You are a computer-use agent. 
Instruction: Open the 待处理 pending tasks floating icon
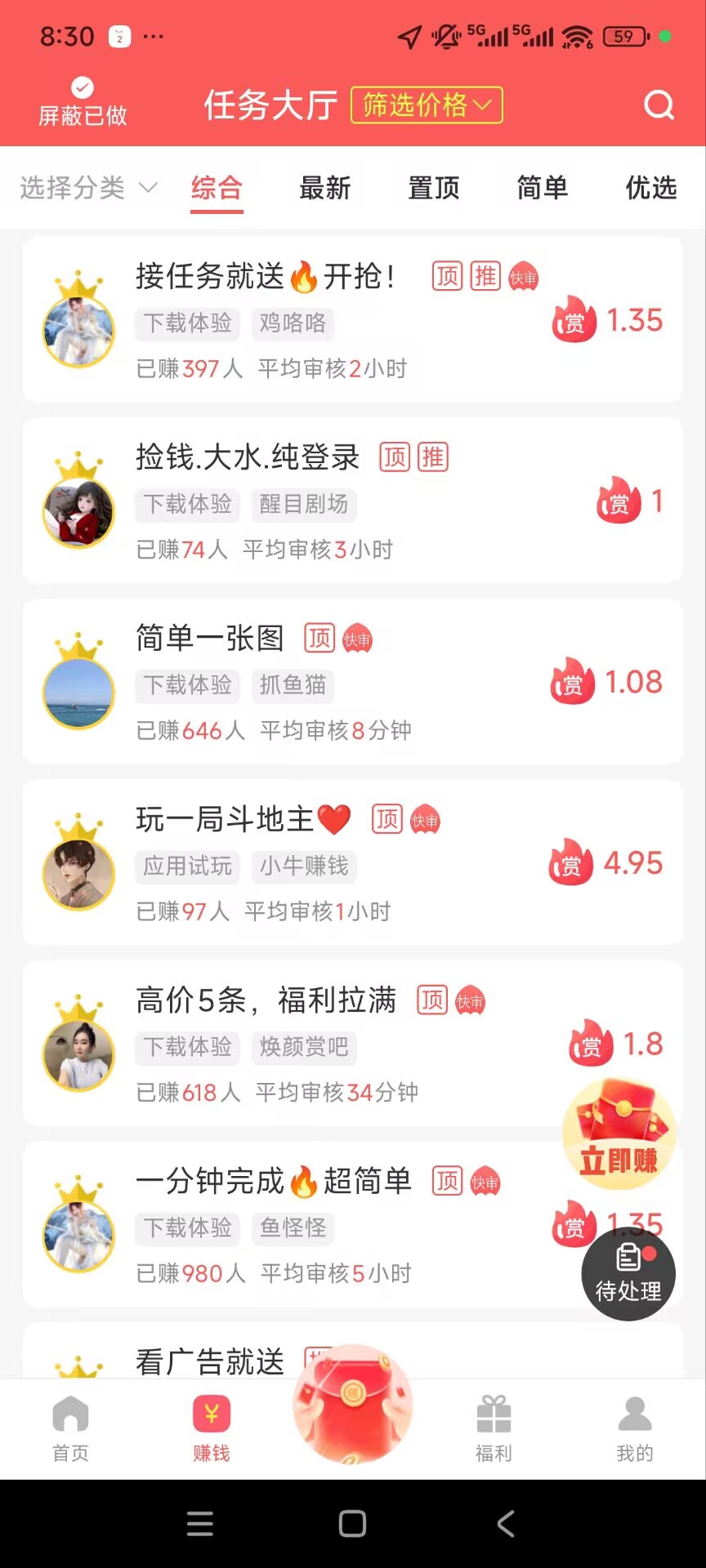tap(628, 1274)
